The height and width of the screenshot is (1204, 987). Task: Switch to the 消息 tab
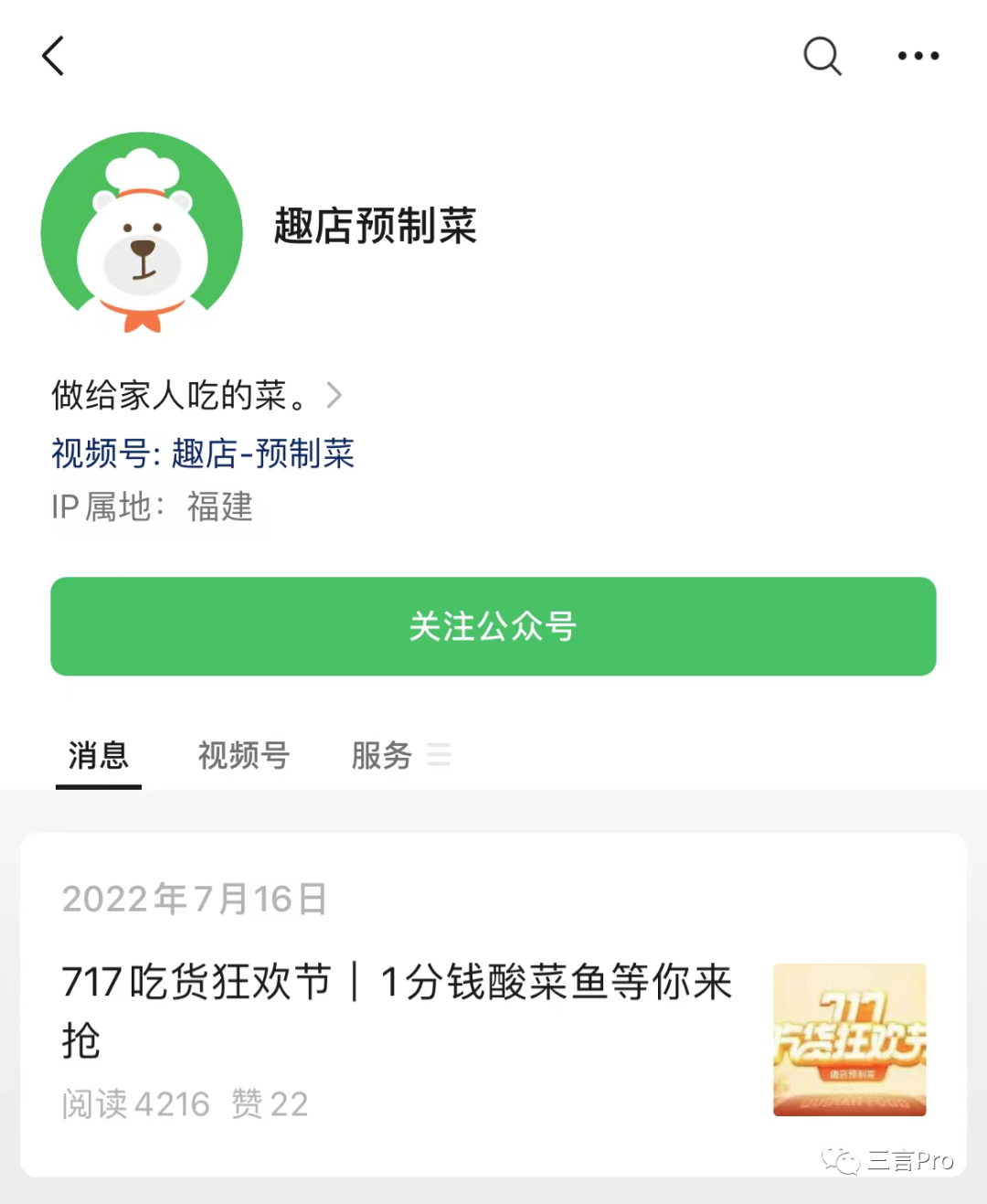[x=99, y=756]
